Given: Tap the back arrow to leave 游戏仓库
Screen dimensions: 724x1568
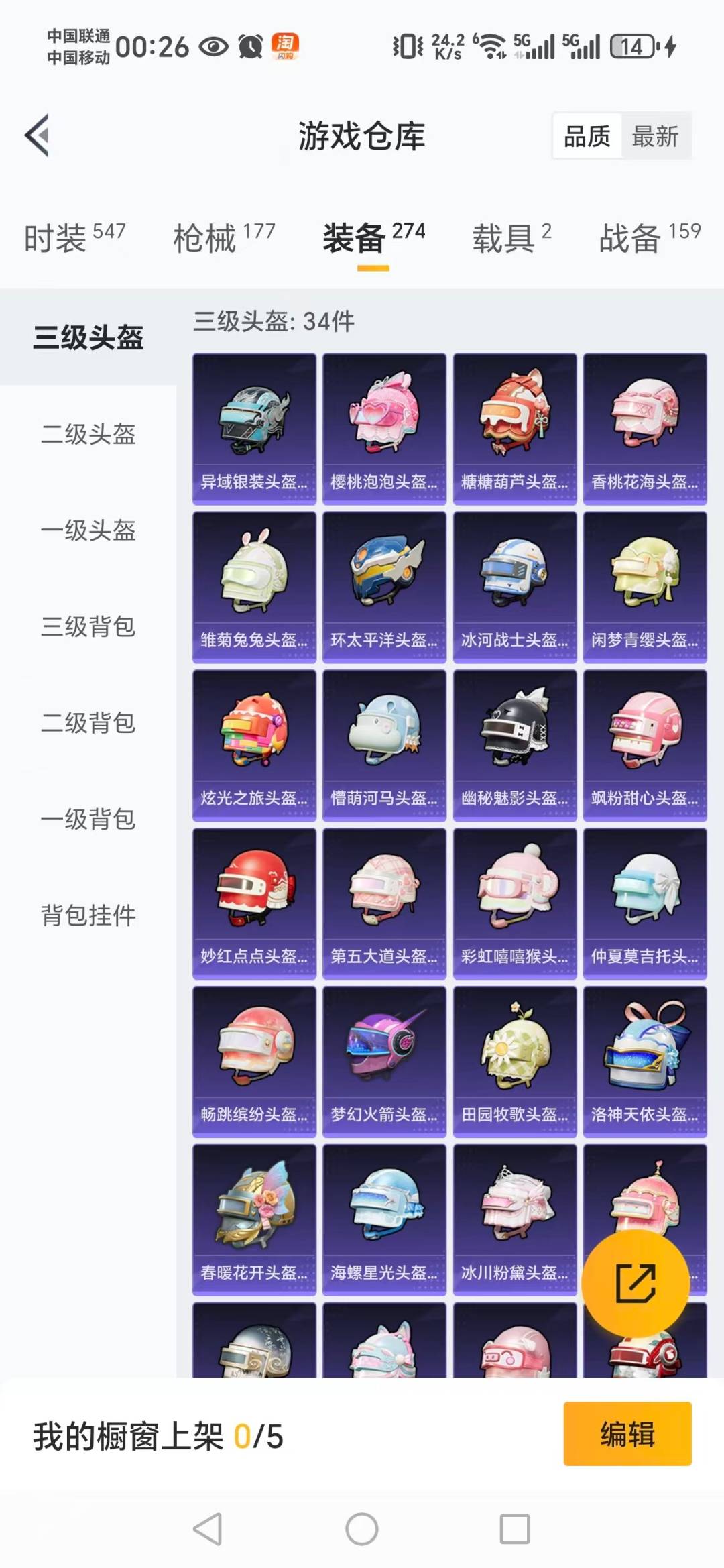Looking at the screenshot, I should 38,134.
